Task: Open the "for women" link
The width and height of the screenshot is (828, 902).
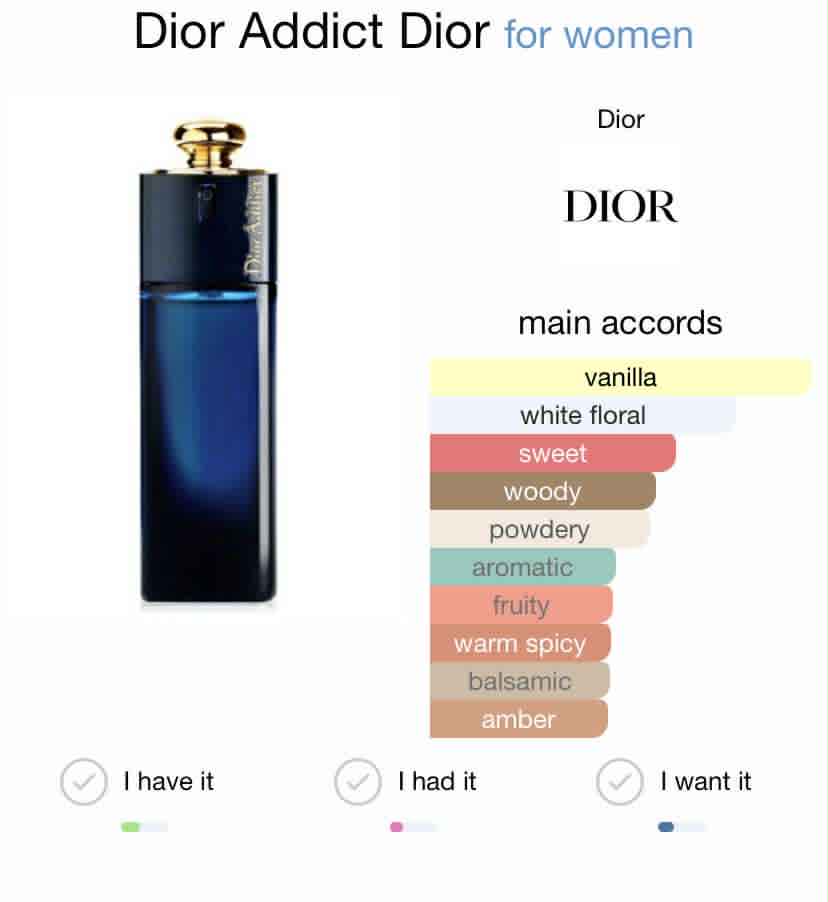Action: (600, 34)
